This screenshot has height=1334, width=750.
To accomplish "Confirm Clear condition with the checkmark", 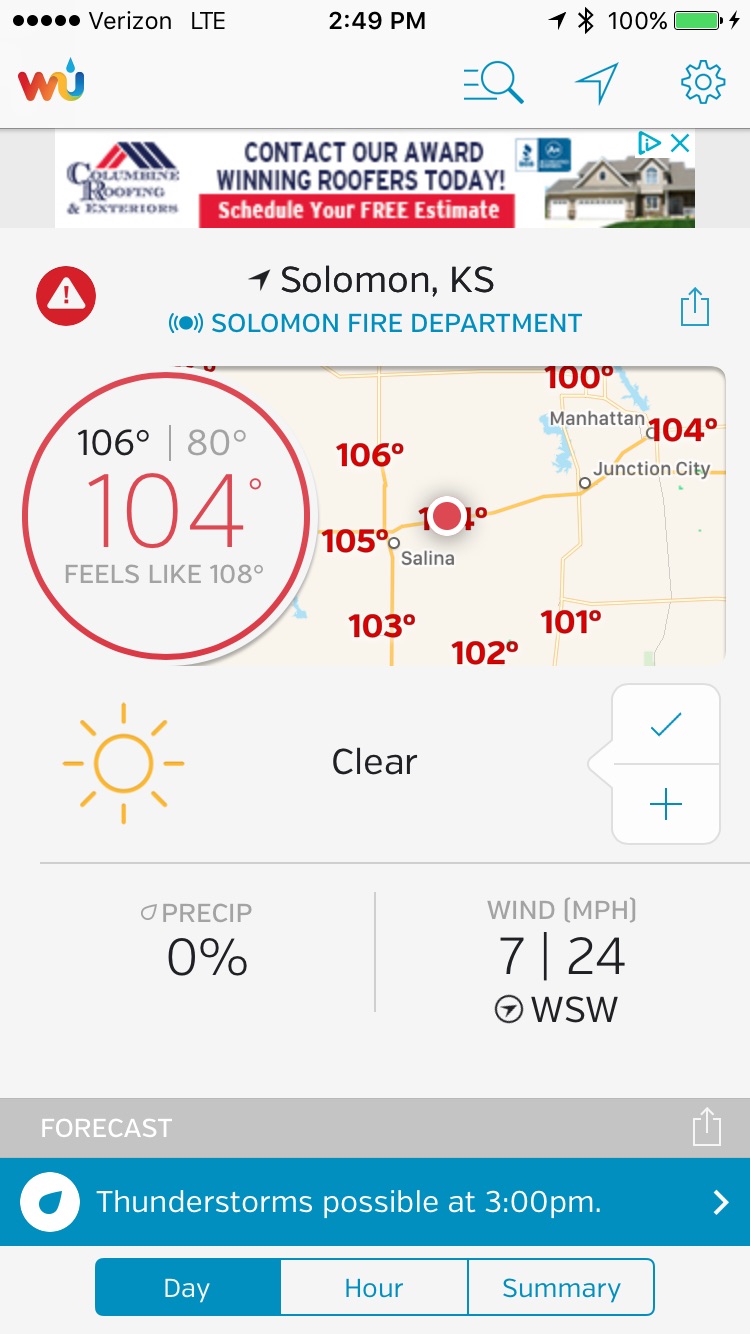I will 665,725.
